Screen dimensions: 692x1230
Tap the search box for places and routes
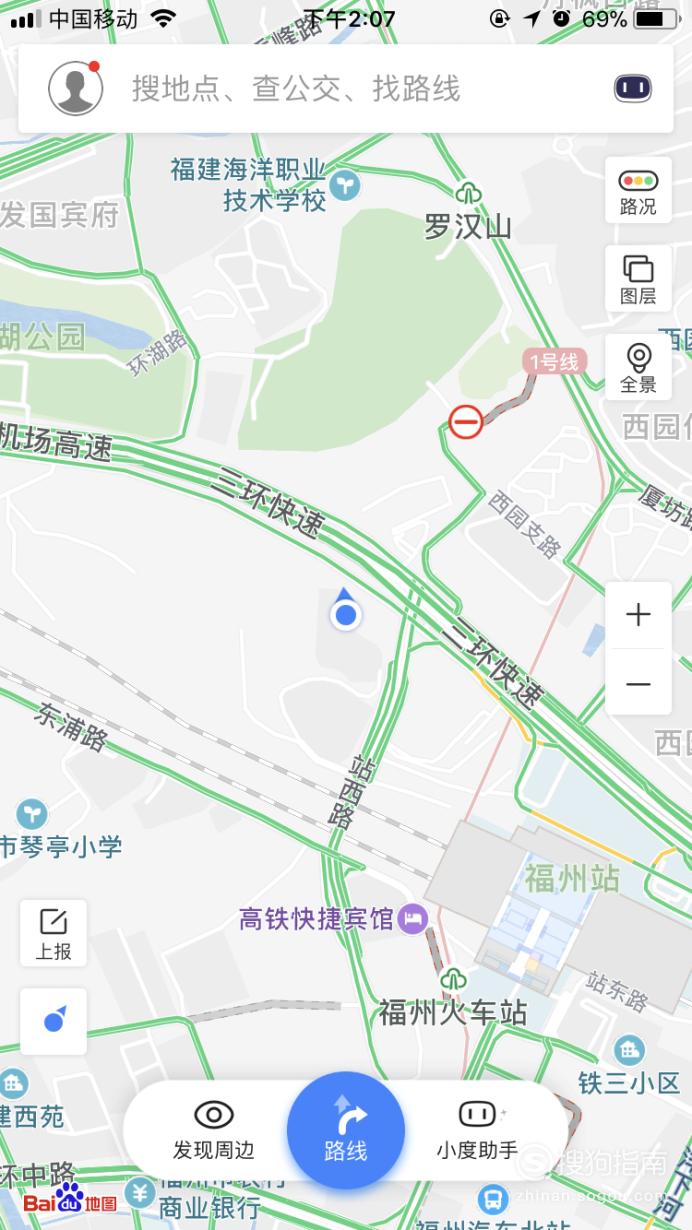tap(296, 89)
